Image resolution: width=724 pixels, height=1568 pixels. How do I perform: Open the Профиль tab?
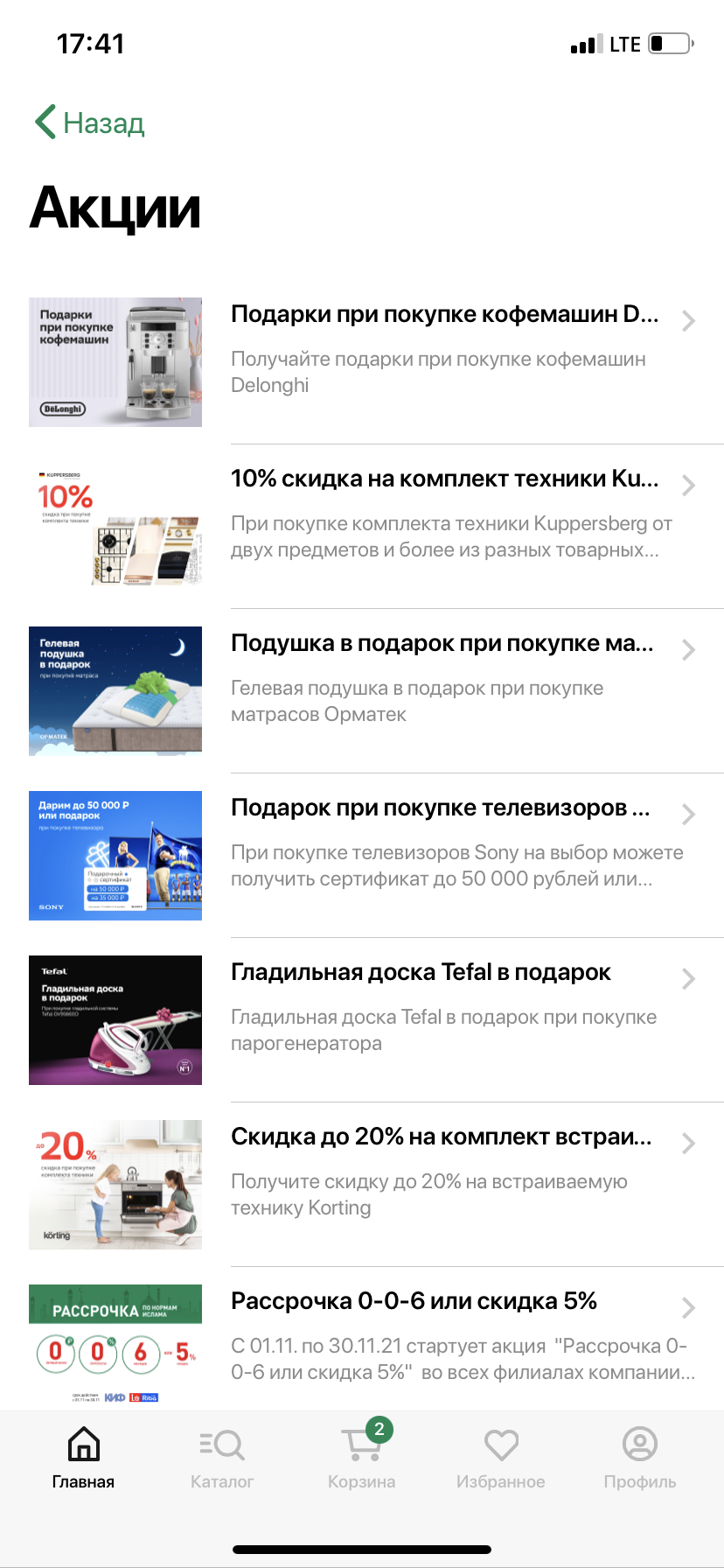coord(639,1457)
